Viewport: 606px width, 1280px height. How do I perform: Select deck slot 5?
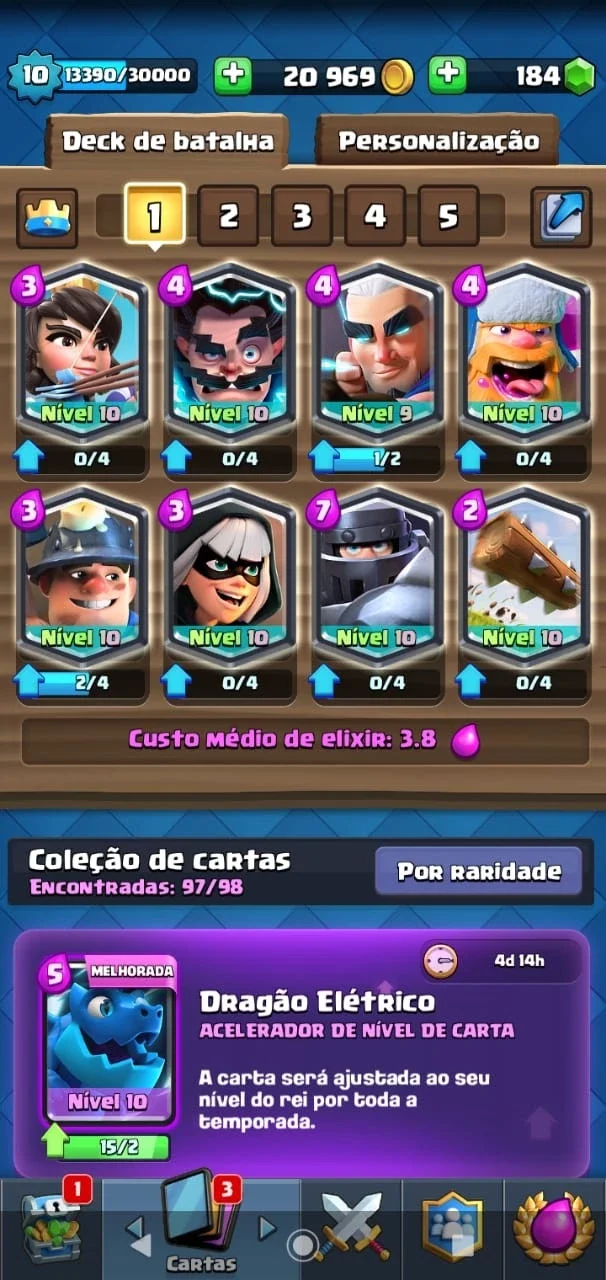448,215
